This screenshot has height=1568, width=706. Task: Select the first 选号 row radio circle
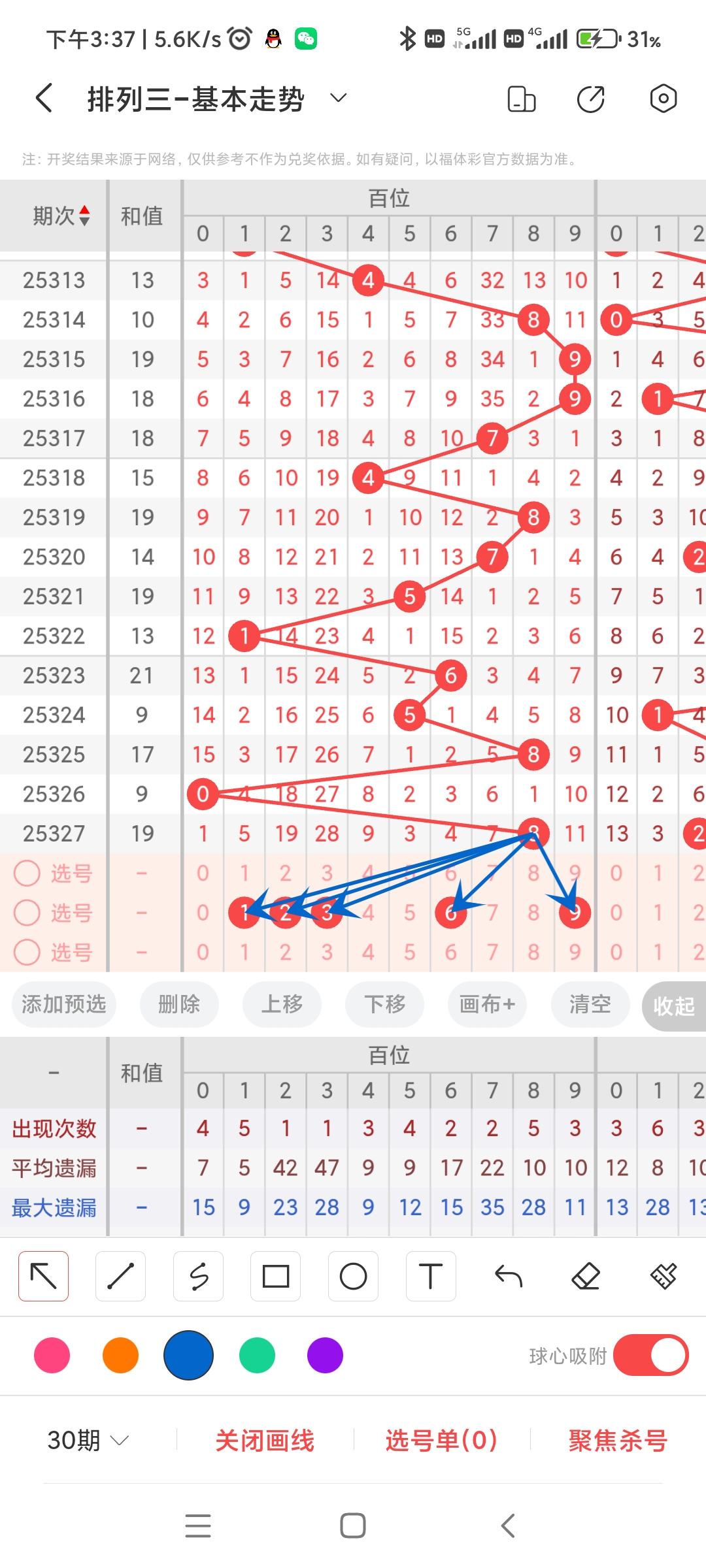(x=27, y=874)
